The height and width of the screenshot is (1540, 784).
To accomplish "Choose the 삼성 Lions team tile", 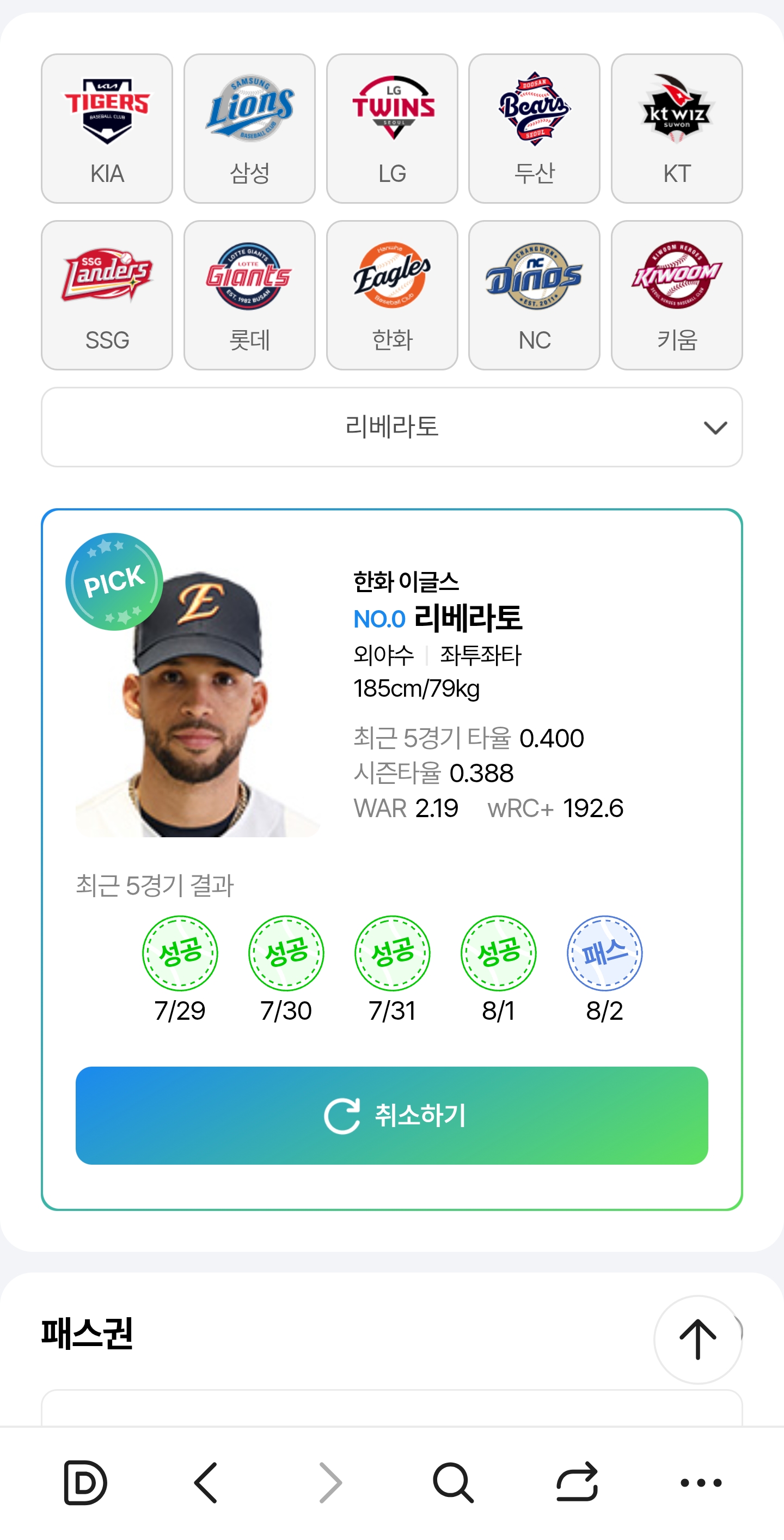I will tap(249, 129).
